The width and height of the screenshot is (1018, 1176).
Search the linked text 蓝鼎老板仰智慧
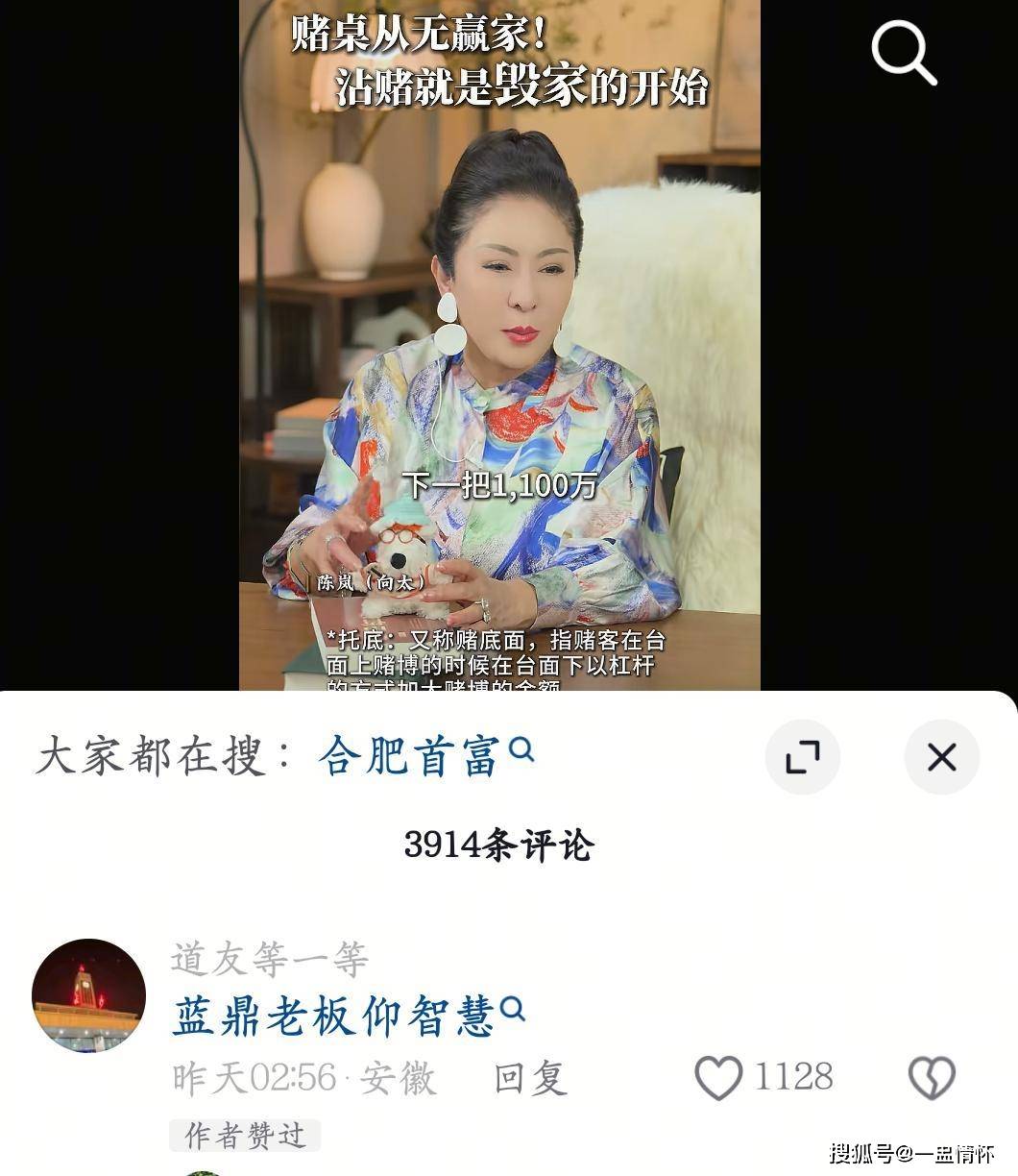(x=346, y=1017)
